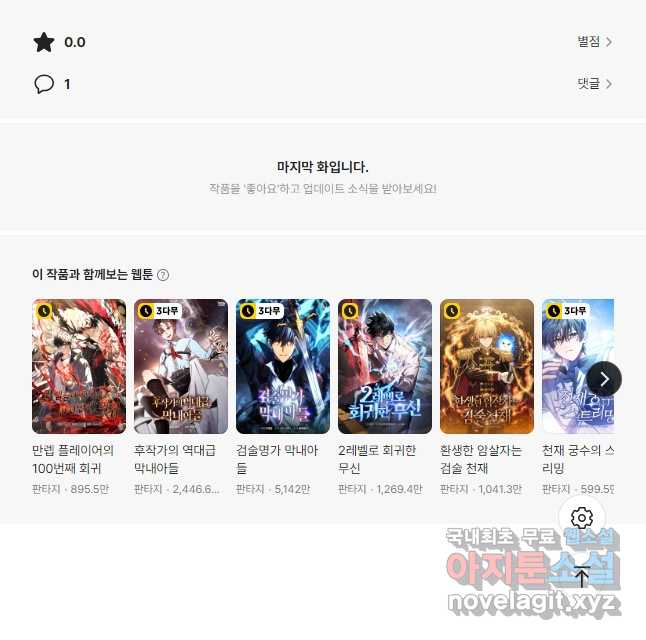Open 2레벨로 회귀한 무신 webtoon
Screen dimensions: 646x640
tap(385, 366)
